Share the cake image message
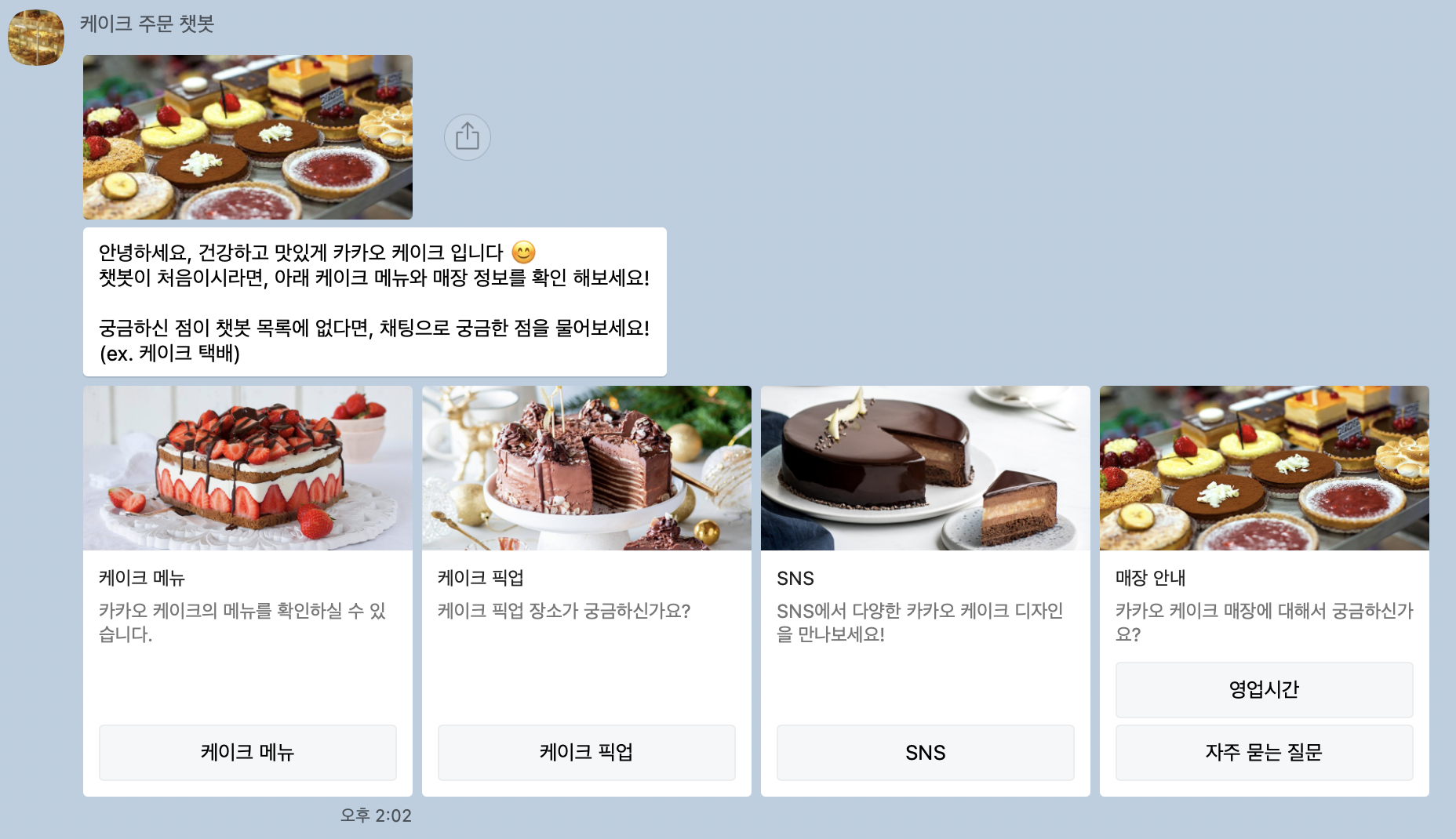Screen dimensions: 1456x839 [x=468, y=137]
